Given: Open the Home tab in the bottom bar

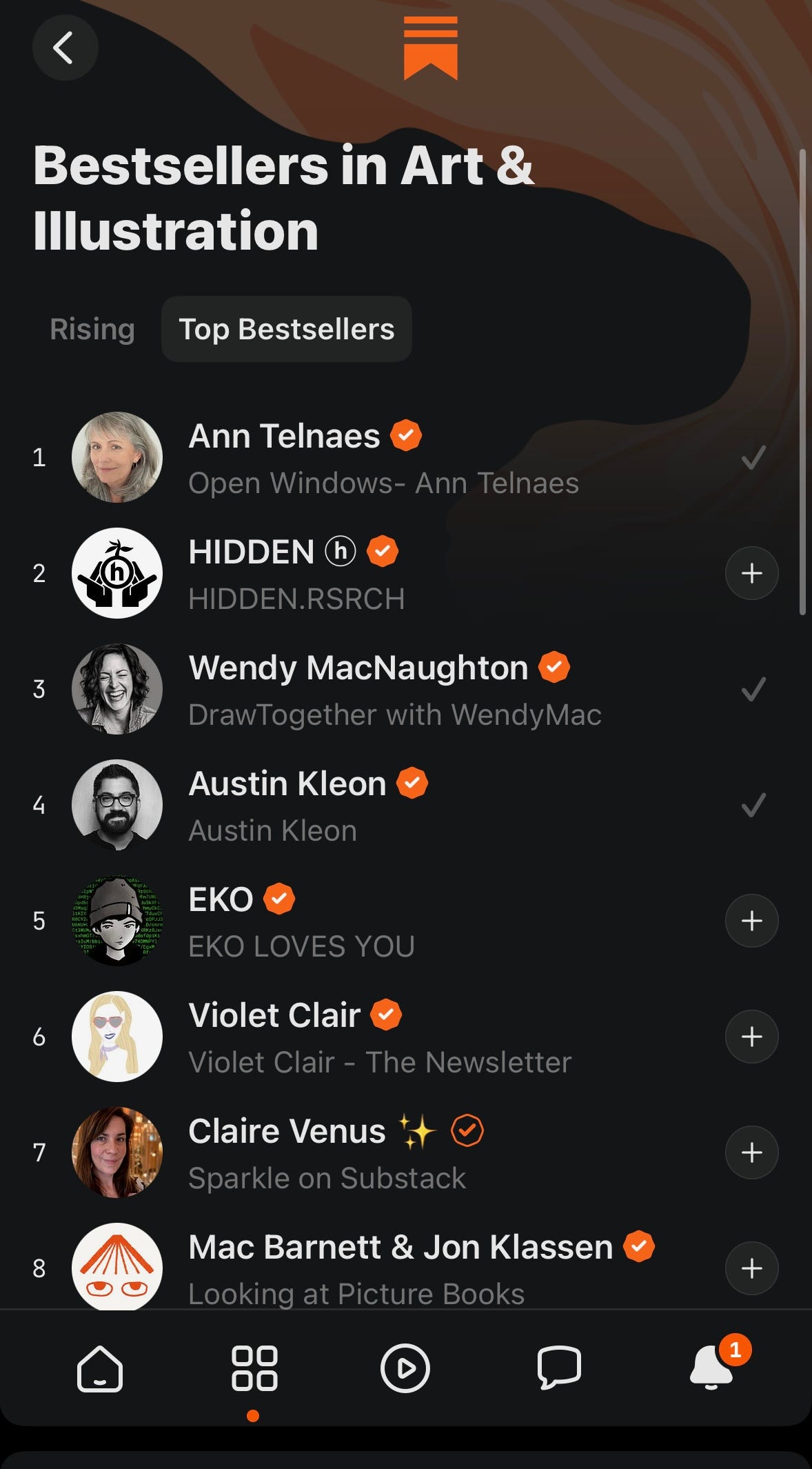Looking at the screenshot, I should (100, 1369).
